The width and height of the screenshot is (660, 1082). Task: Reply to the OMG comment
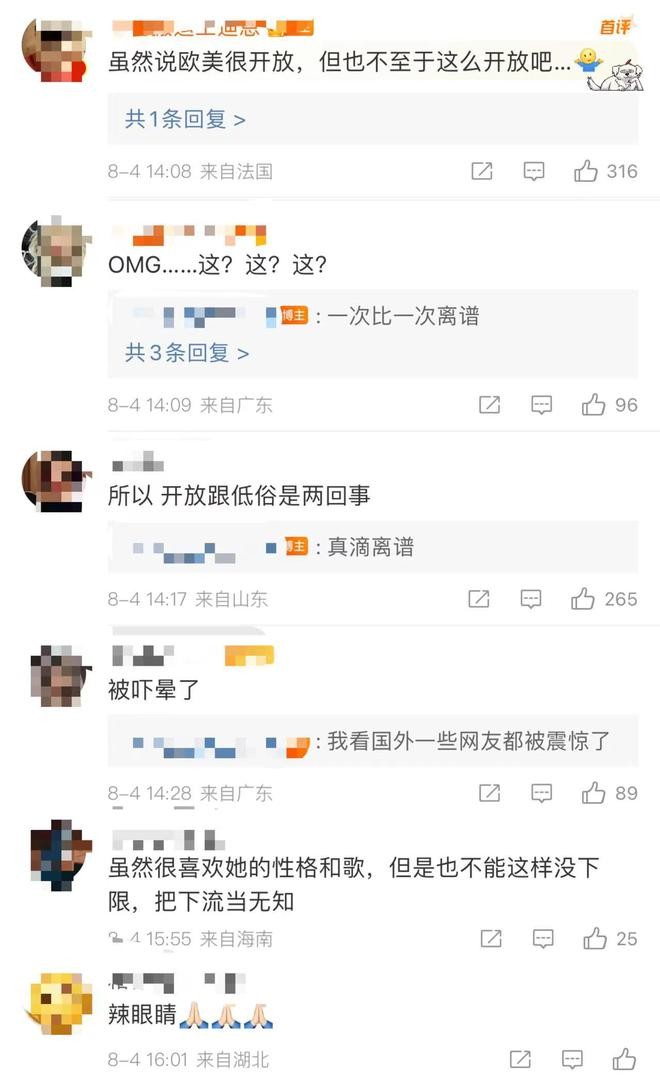coord(541,405)
